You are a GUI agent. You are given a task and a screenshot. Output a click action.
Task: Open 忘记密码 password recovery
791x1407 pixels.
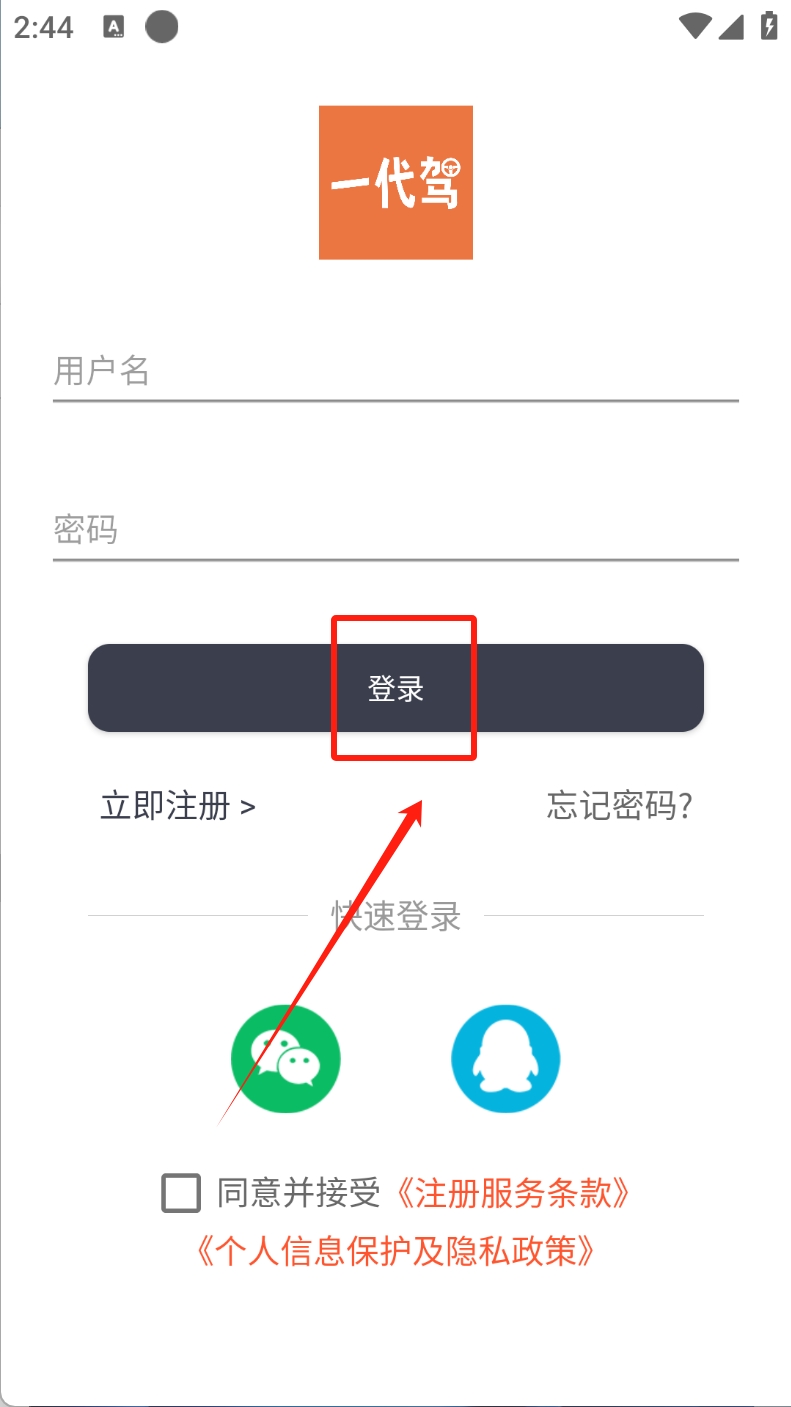tap(620, 806)
